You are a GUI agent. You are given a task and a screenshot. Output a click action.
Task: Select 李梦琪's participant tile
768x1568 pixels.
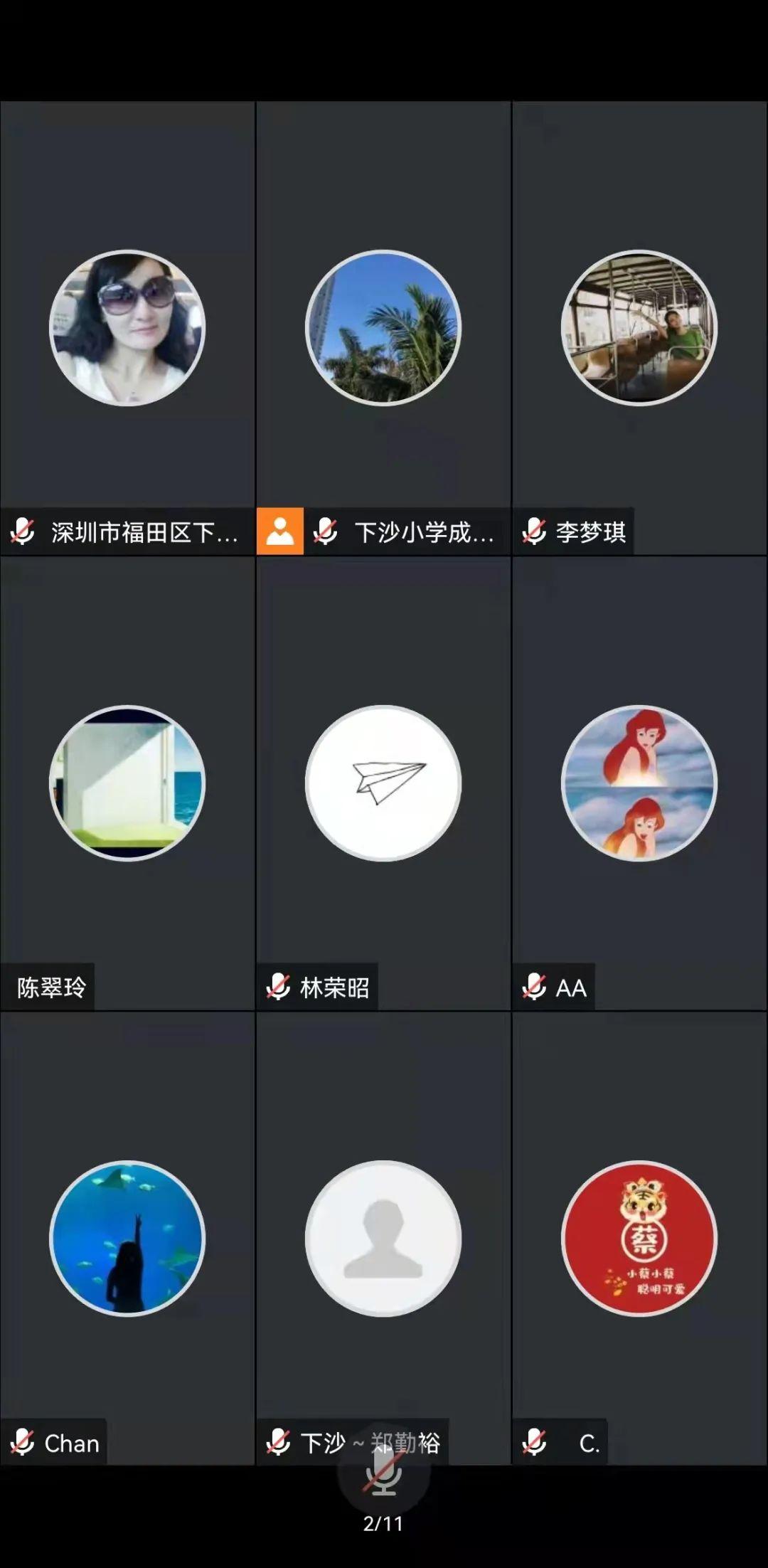(x=639, y=328)
